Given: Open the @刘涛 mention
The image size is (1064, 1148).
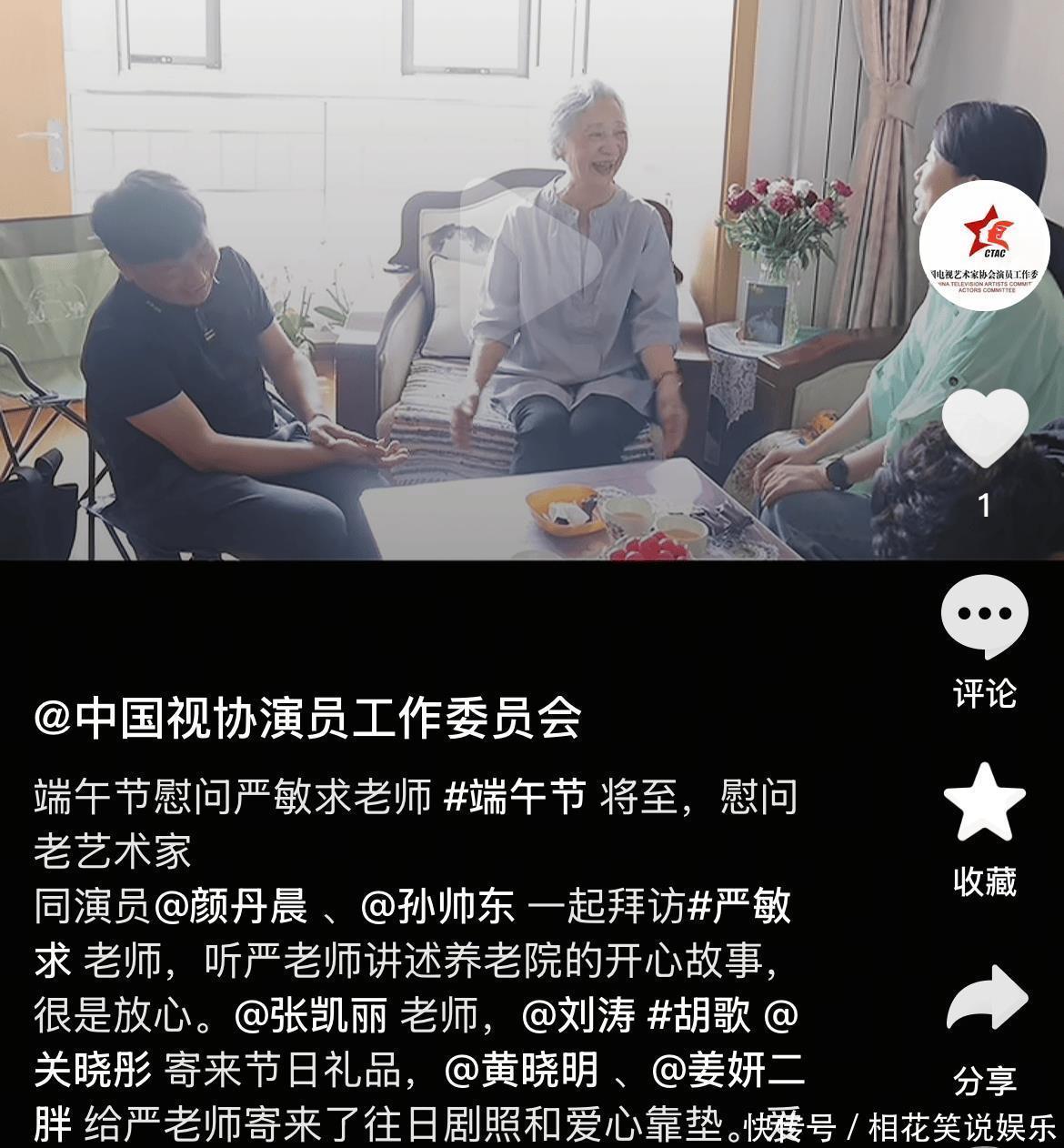Looking at the screenshot, I should coord(578,1015).
